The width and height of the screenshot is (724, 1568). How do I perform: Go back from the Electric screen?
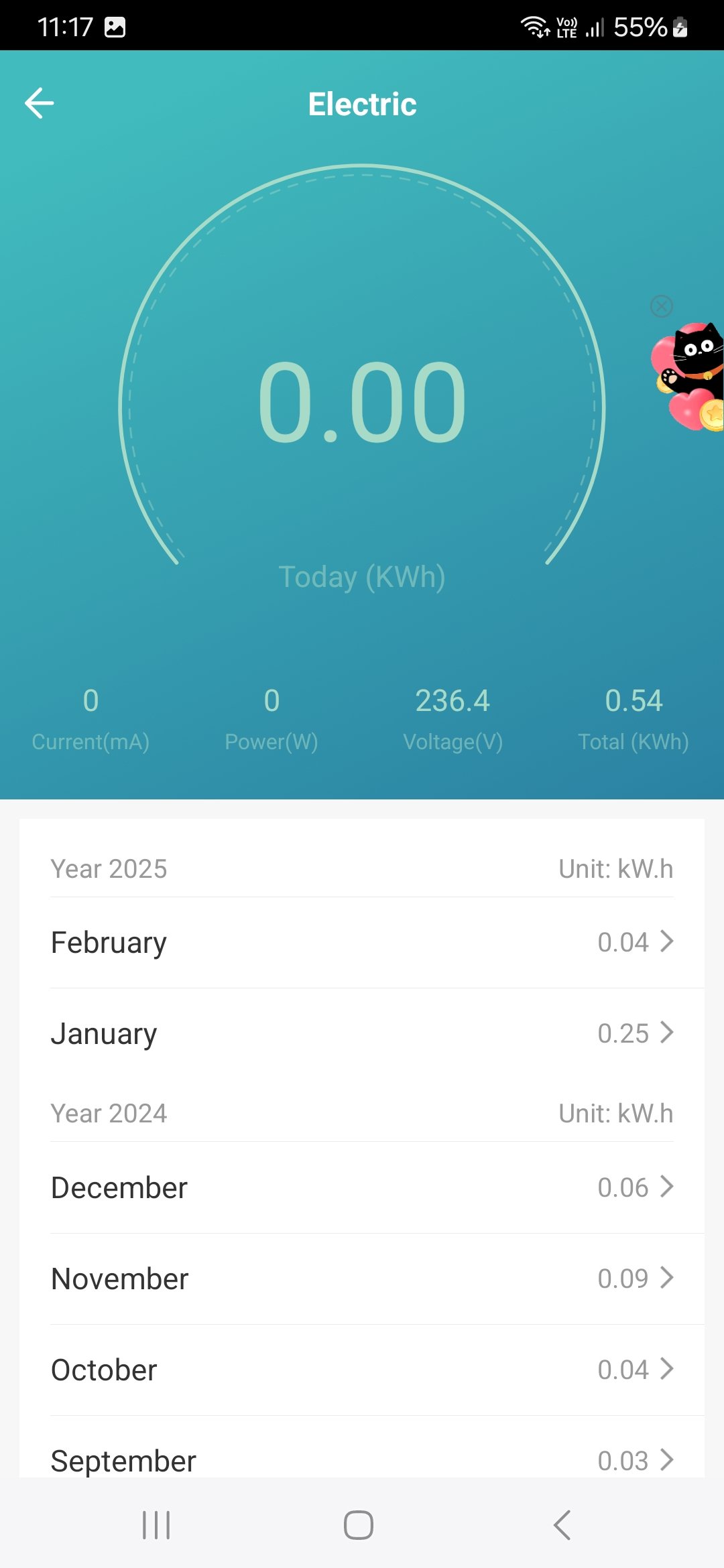point(40,103)
